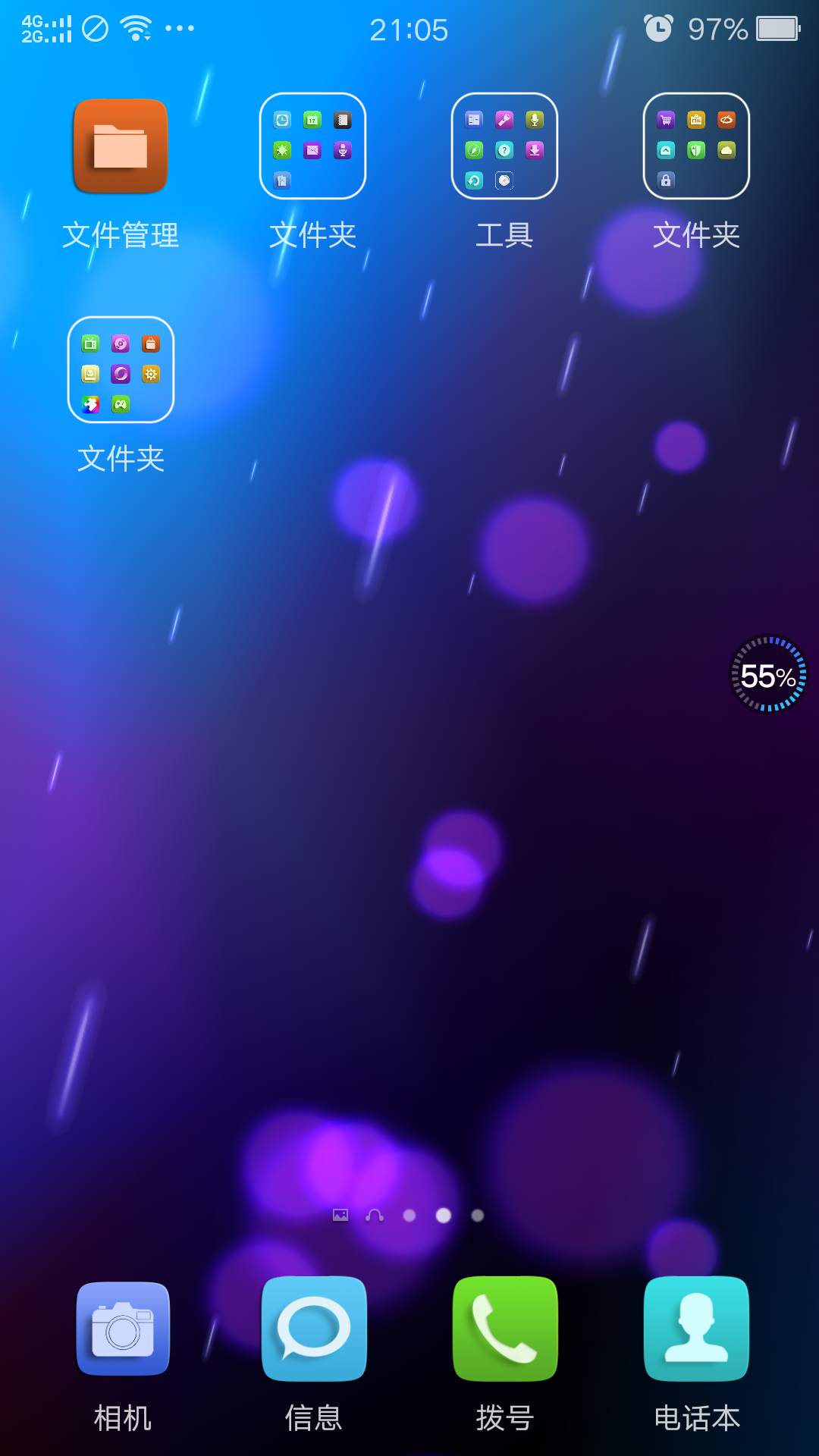Open the 工具 tools folder

coord(504,146)
